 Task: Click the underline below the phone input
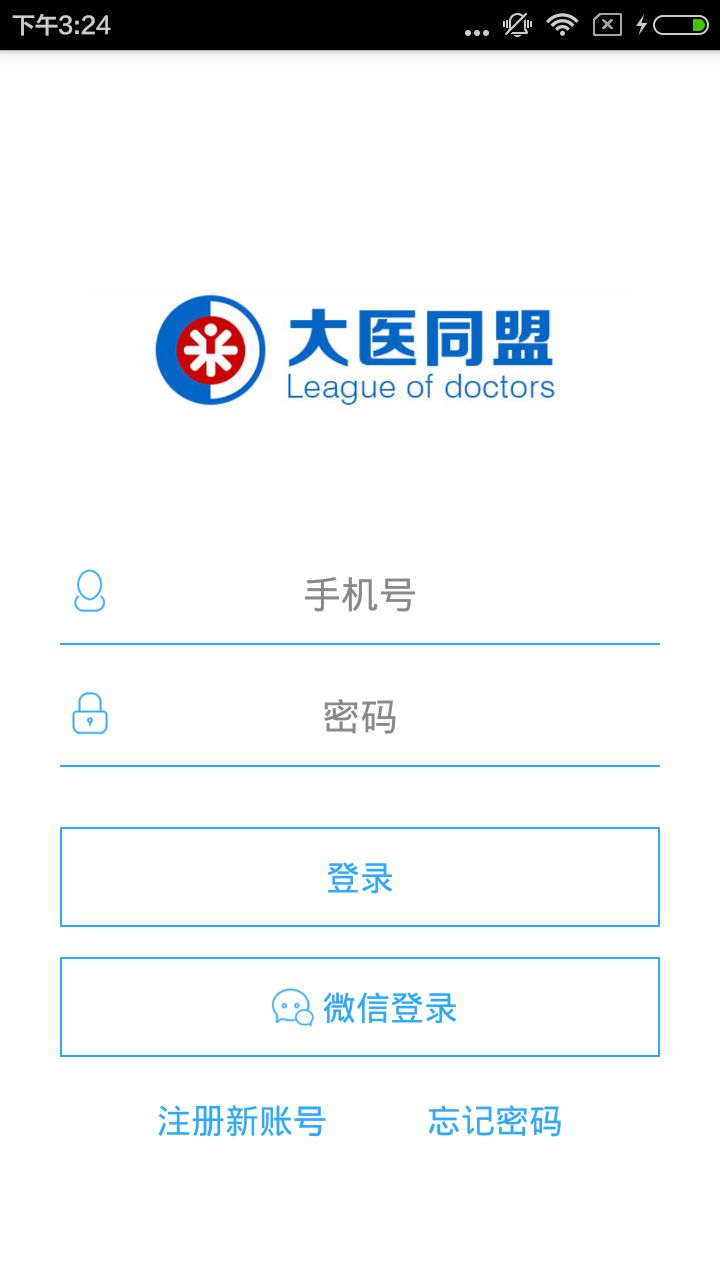pyautogui.click(x=360, y=643)
